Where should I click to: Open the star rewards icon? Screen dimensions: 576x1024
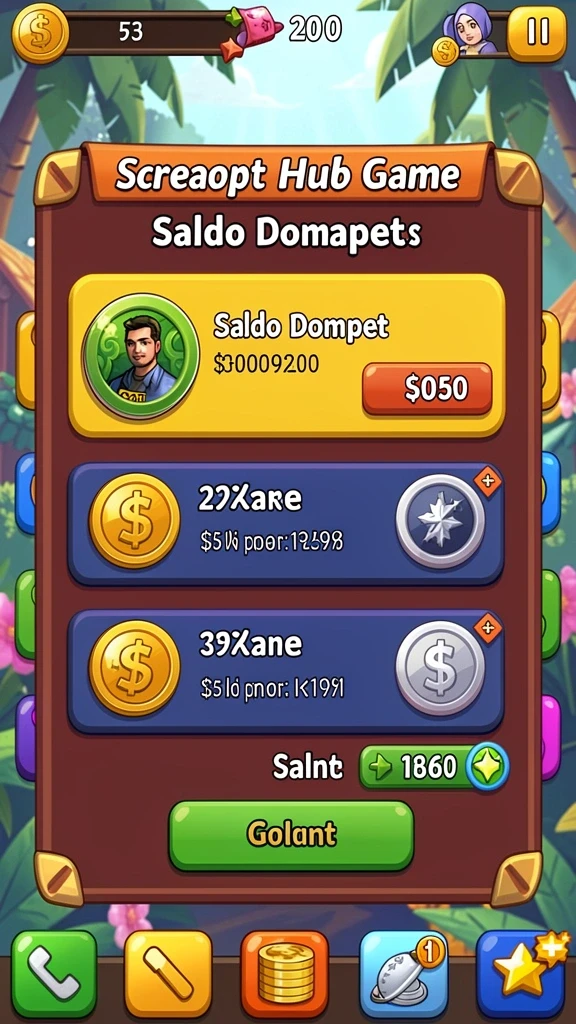coord(521,973)
